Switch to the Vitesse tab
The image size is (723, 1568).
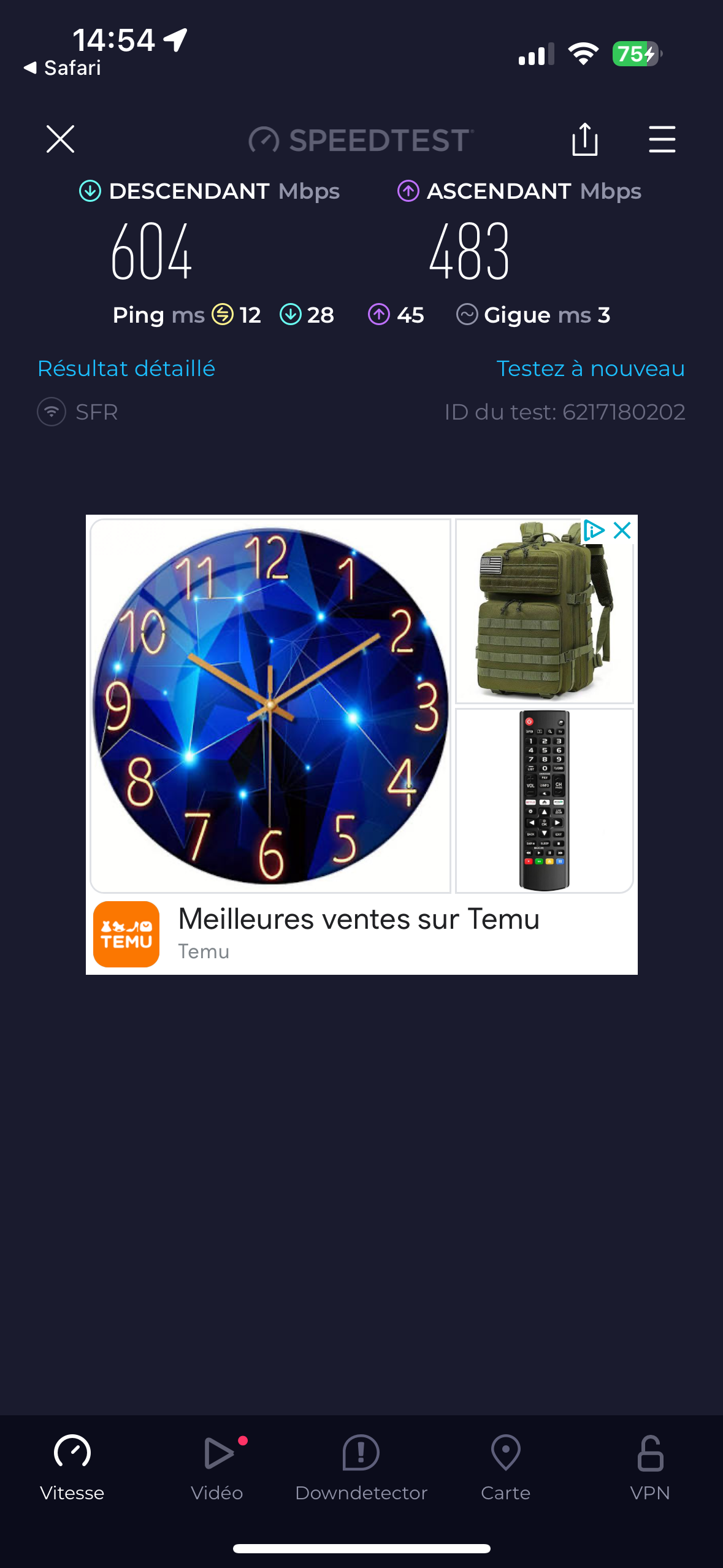coord(72,1467)
